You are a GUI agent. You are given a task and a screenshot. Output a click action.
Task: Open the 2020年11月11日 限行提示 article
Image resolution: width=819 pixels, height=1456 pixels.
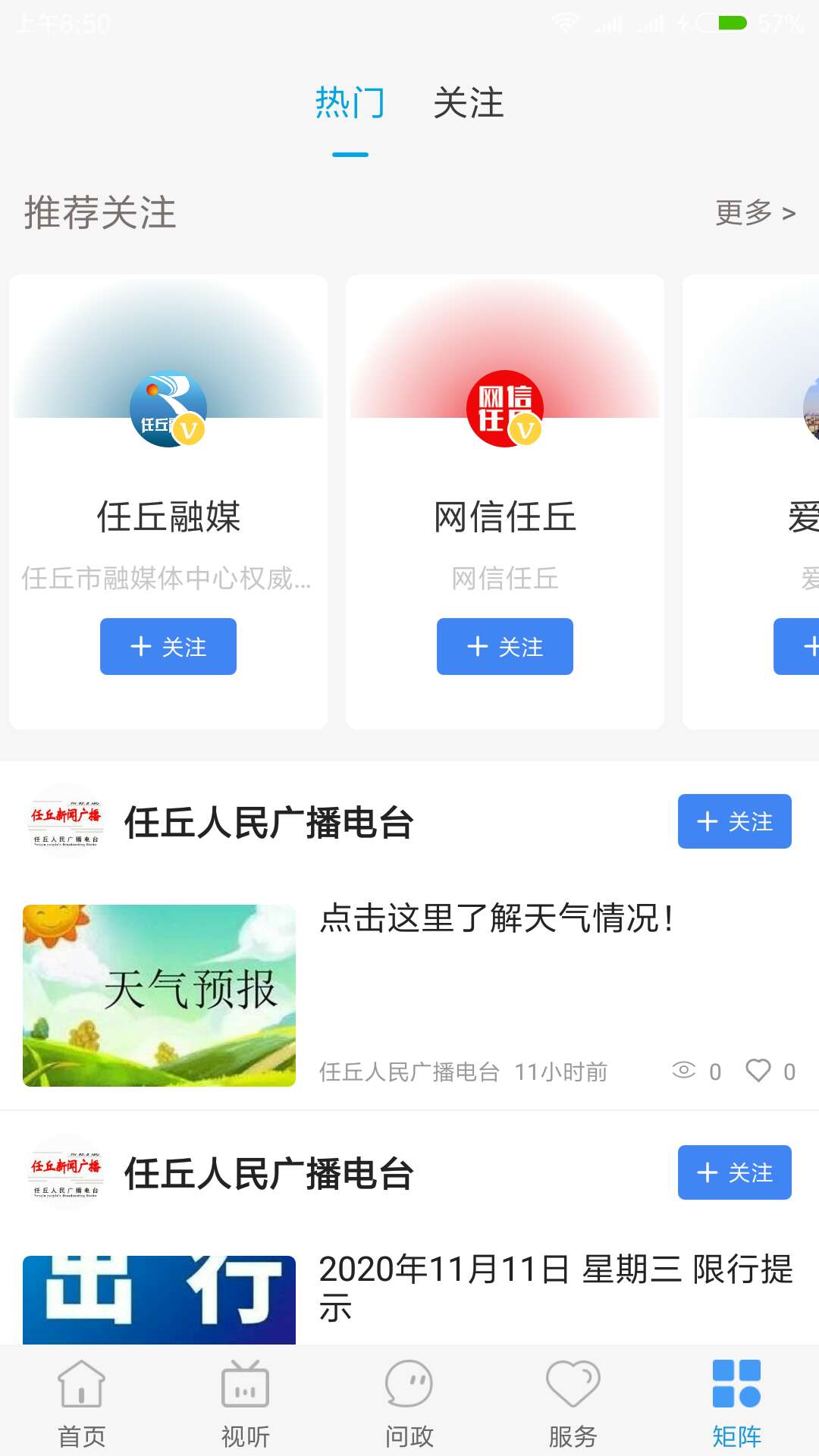[555, 1287]
